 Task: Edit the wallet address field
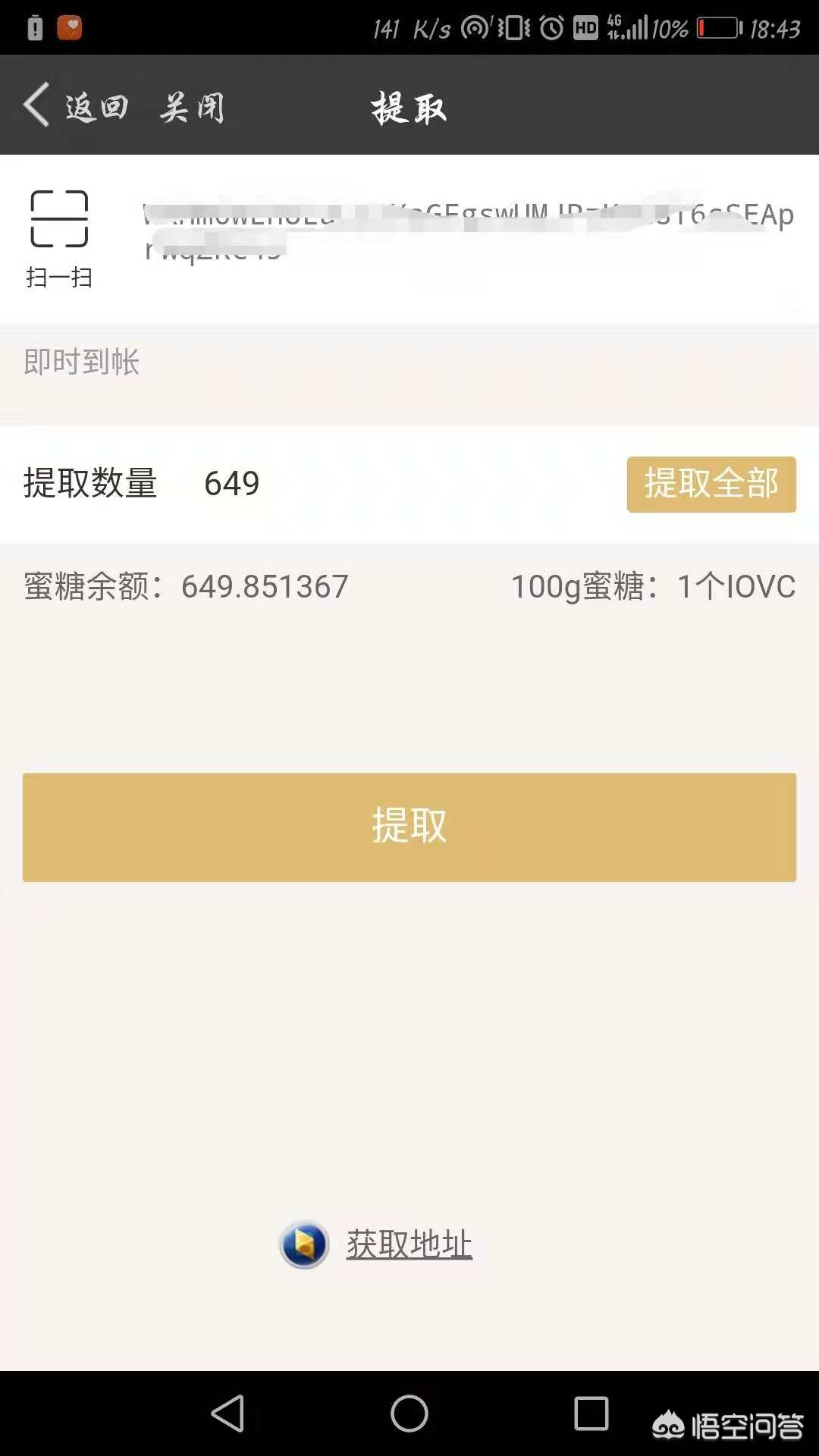pyautogui.click(x=467, y=231)
